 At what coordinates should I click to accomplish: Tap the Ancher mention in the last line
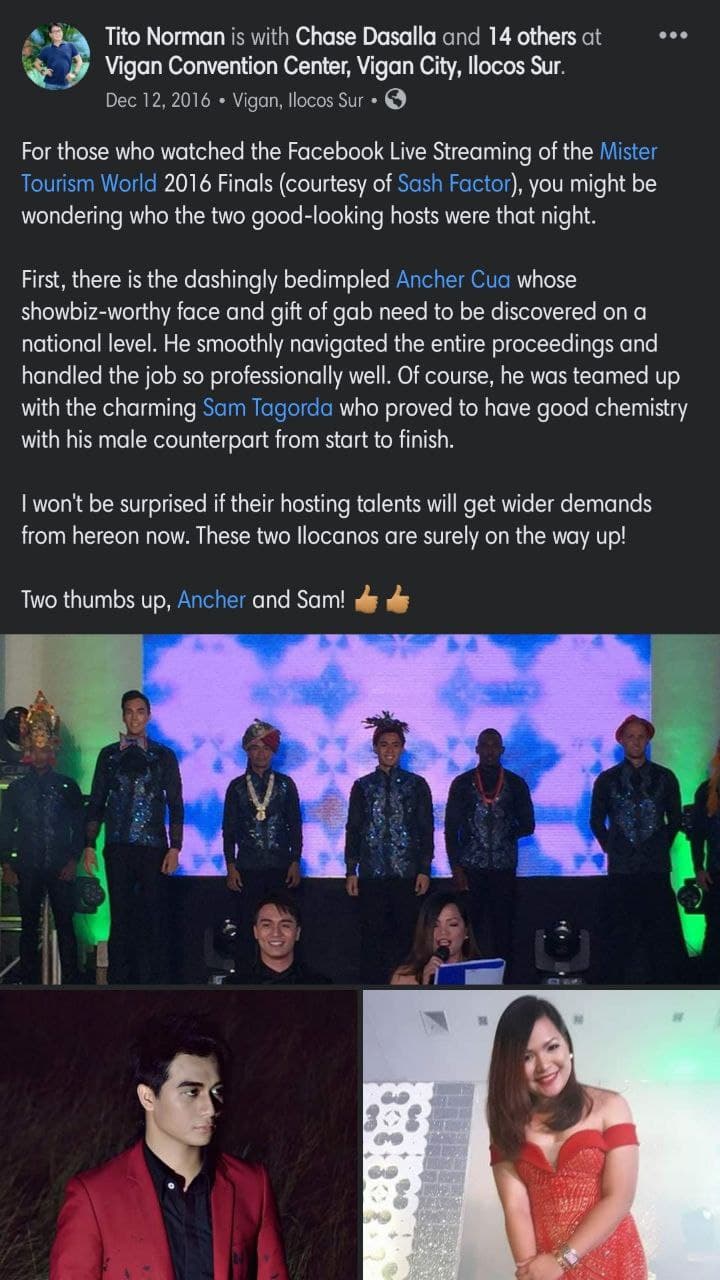[211, 600]
